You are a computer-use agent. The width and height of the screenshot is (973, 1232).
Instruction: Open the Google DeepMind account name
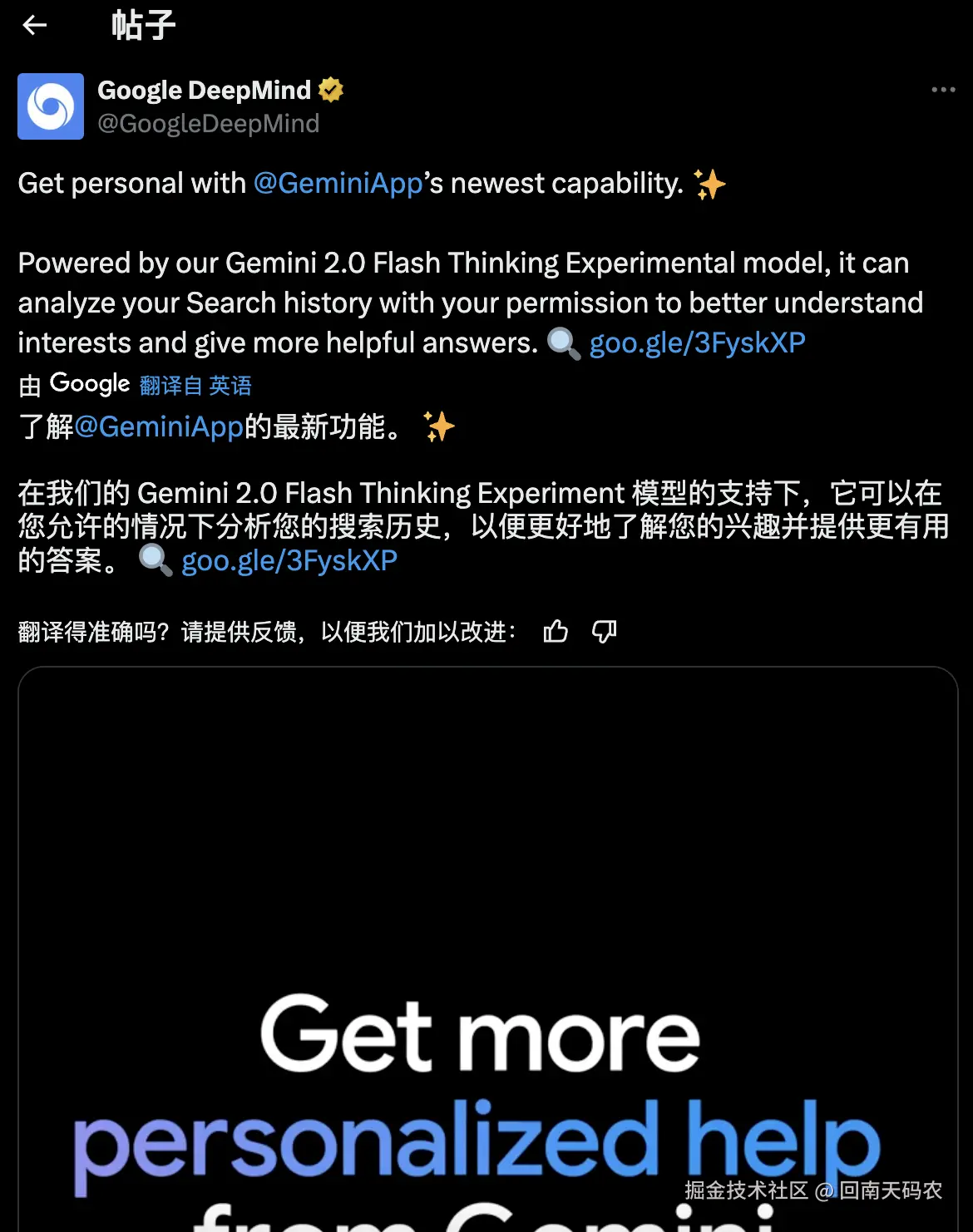click(204, 90)
